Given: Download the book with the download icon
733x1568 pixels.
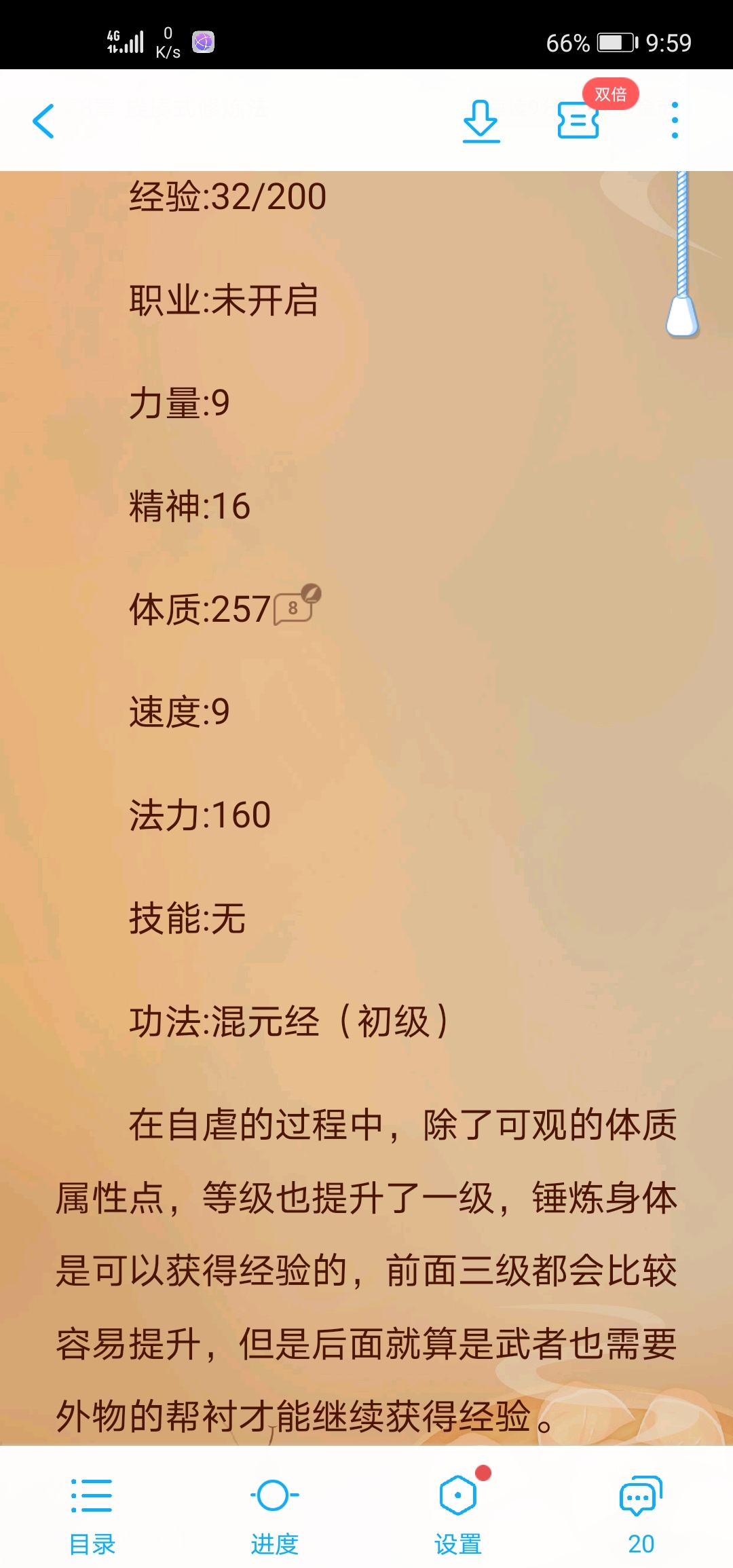Looking at the screenshot, I should (x=481, y=121).
